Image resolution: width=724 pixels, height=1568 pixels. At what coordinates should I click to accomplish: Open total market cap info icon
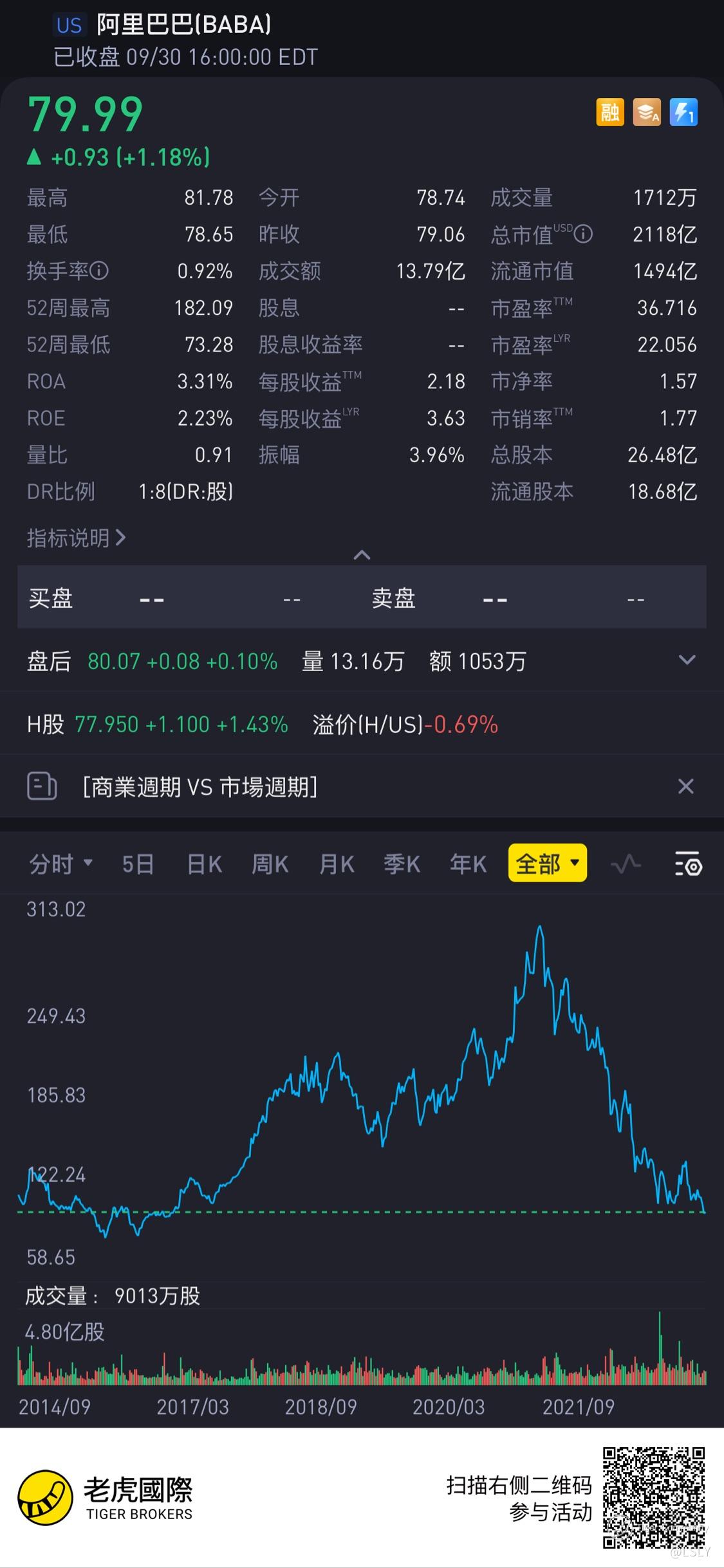click(583, 234)
